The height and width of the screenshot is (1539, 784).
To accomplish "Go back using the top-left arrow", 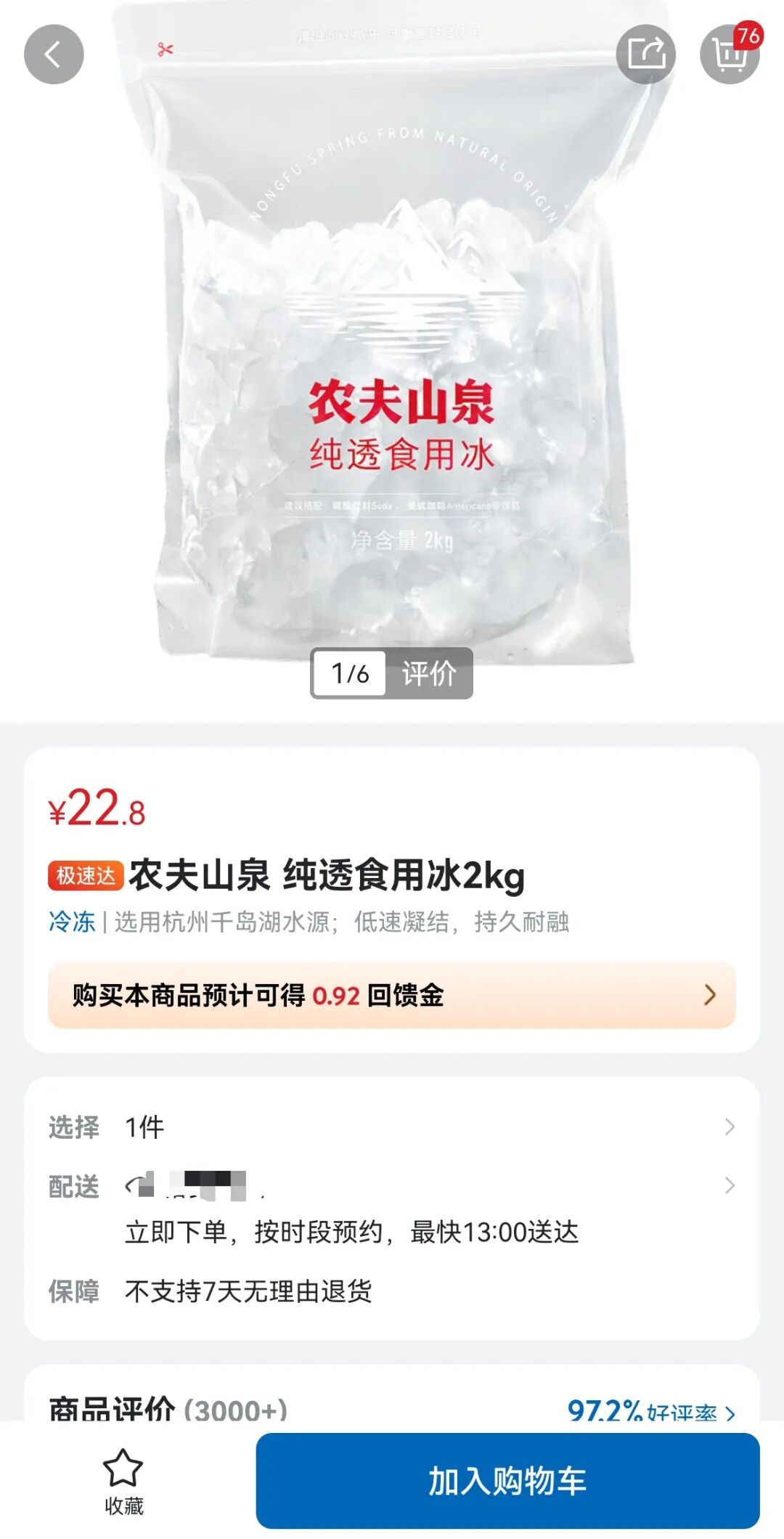I will pos(54,54).
